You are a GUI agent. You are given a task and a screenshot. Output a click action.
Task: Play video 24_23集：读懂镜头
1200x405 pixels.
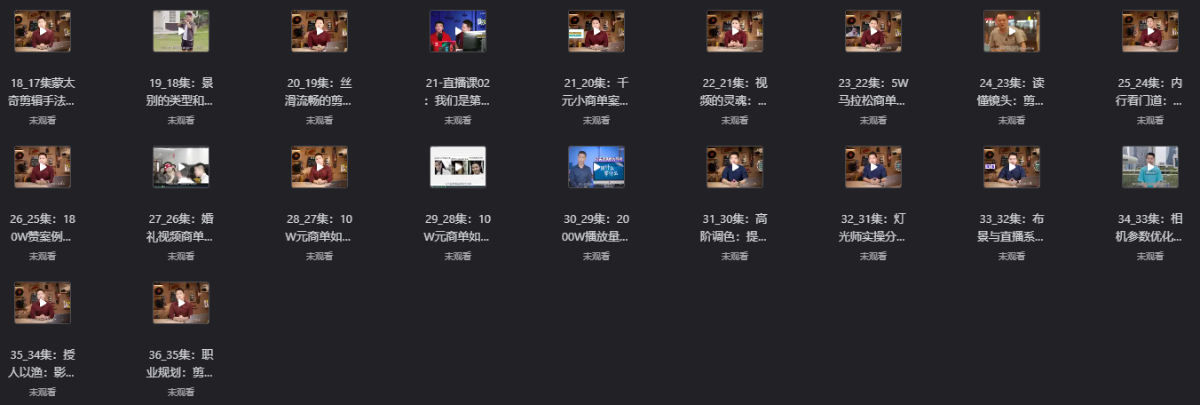(1012, 31)
